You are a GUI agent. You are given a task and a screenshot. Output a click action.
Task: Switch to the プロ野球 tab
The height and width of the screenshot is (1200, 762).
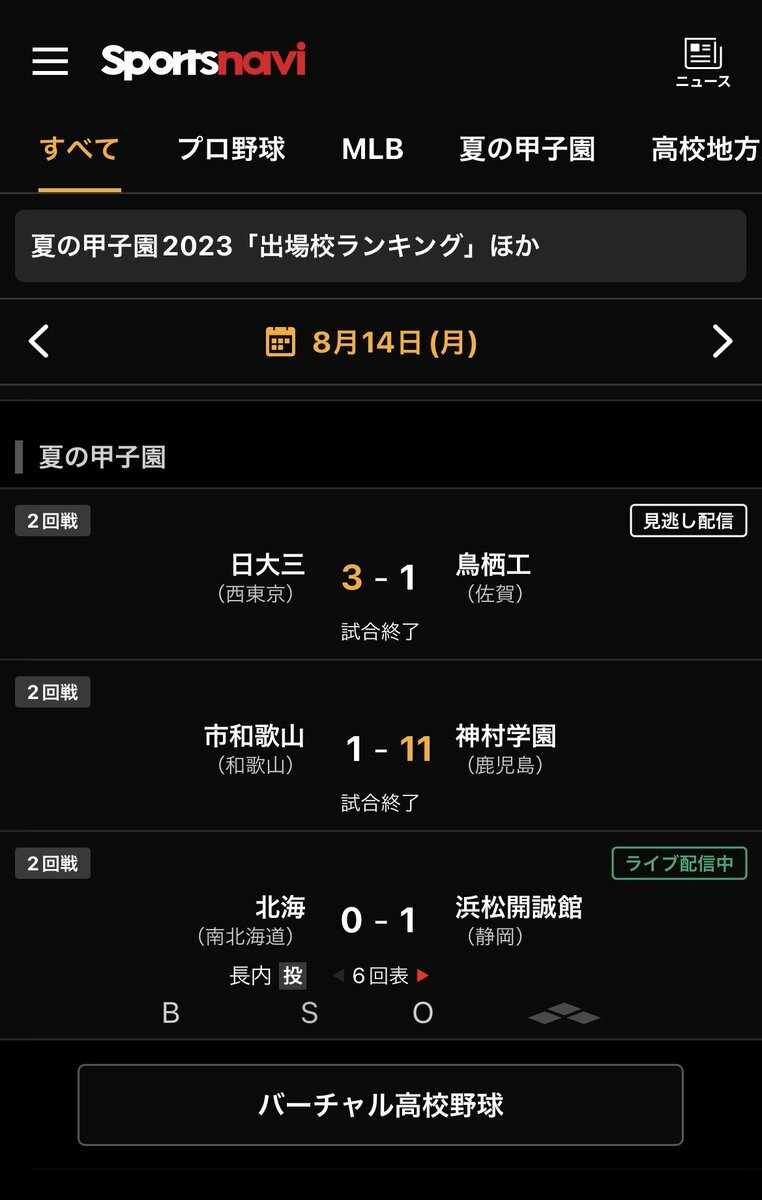[x=231, y=150]
